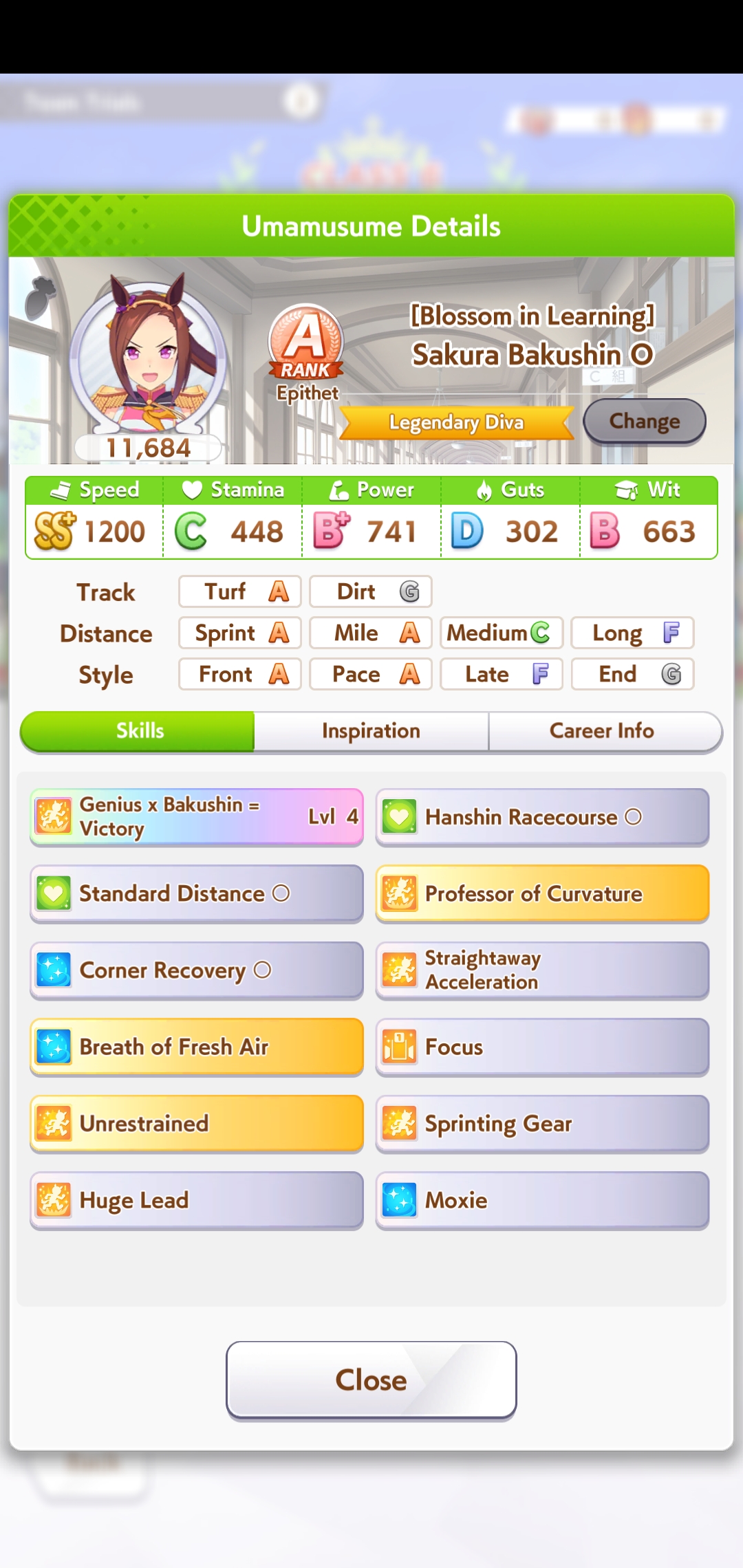Viewport: 743px width, 1568px height.
Task: Switch to the Inspiration tab
Action: [371, 731]
